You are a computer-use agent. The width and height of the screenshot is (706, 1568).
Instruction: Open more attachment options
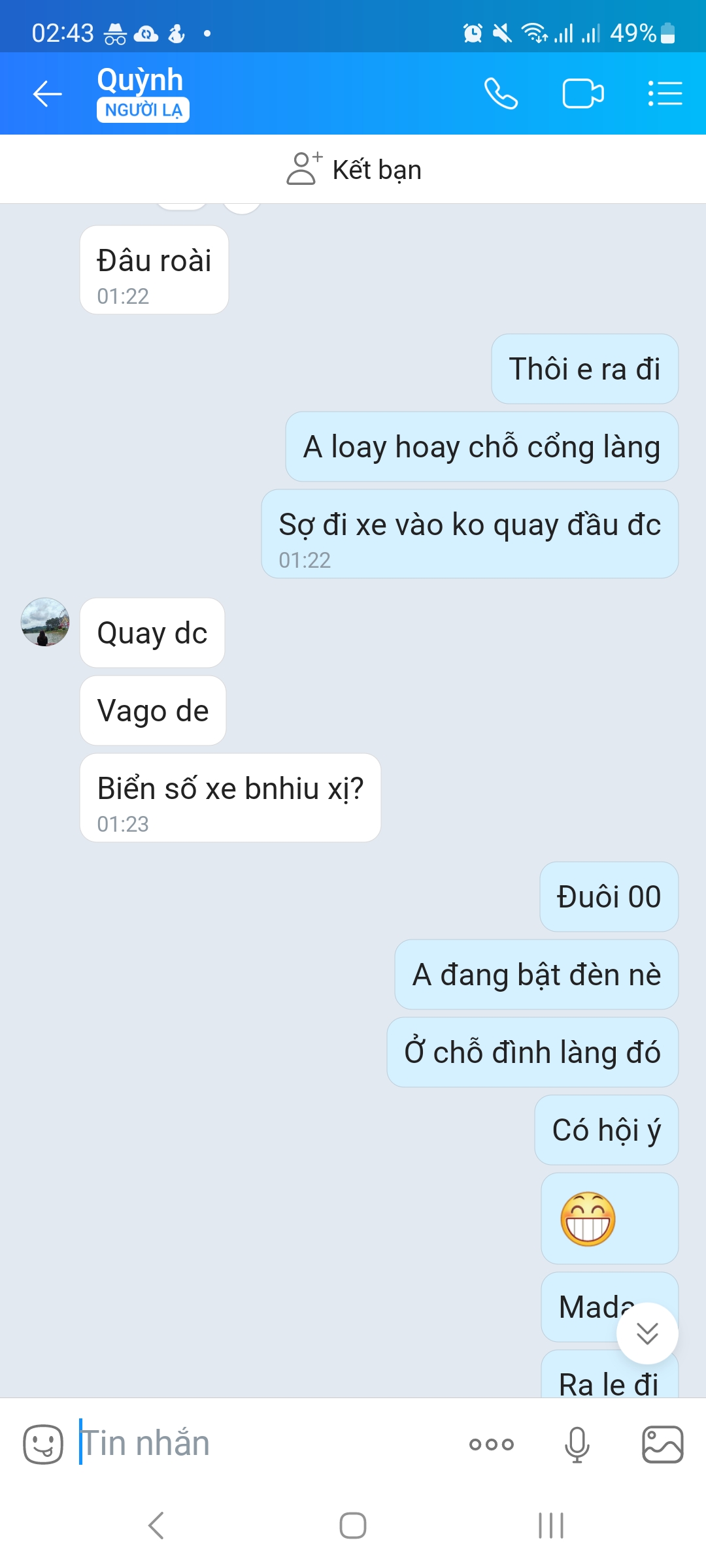pos(492,1444)
